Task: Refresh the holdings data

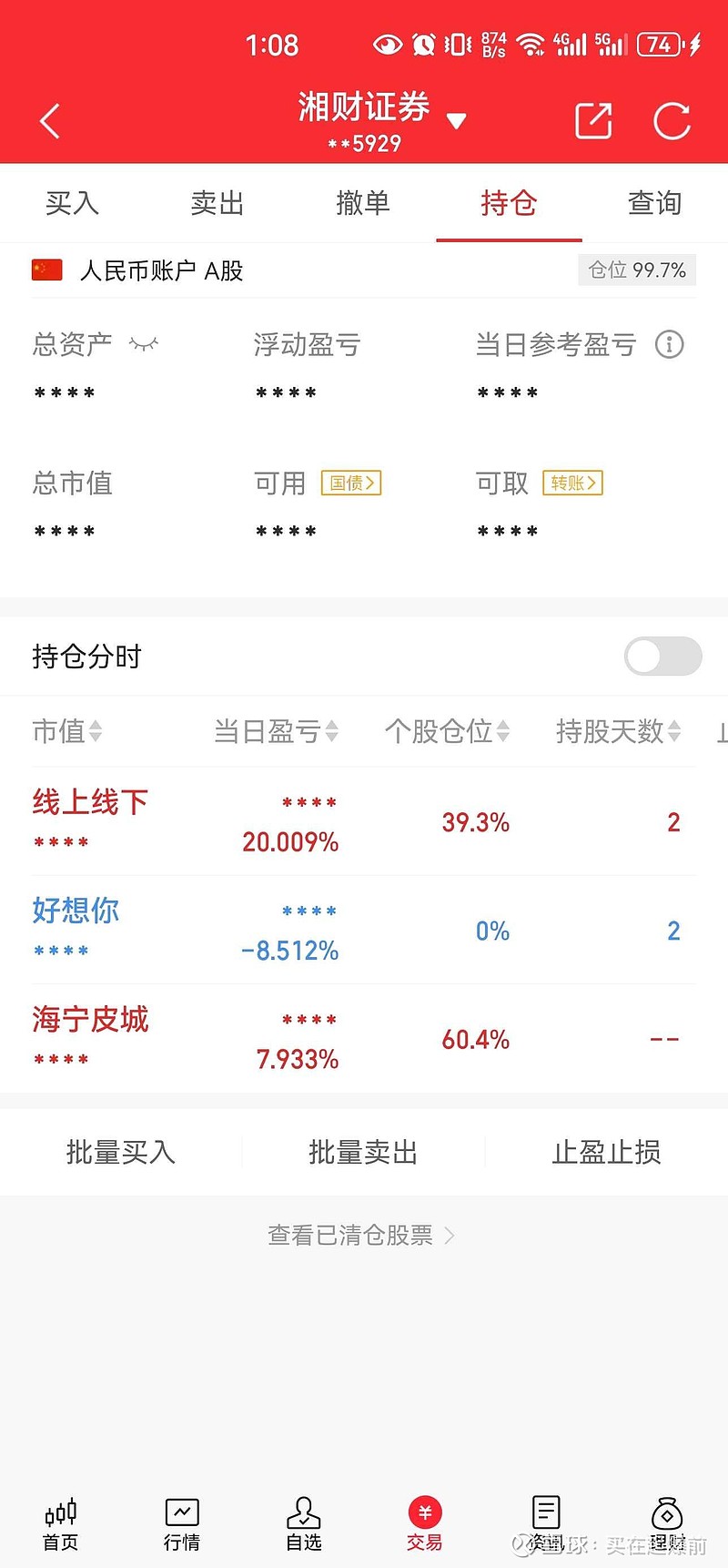Action: pyautogui.click(x=672, y=121)
